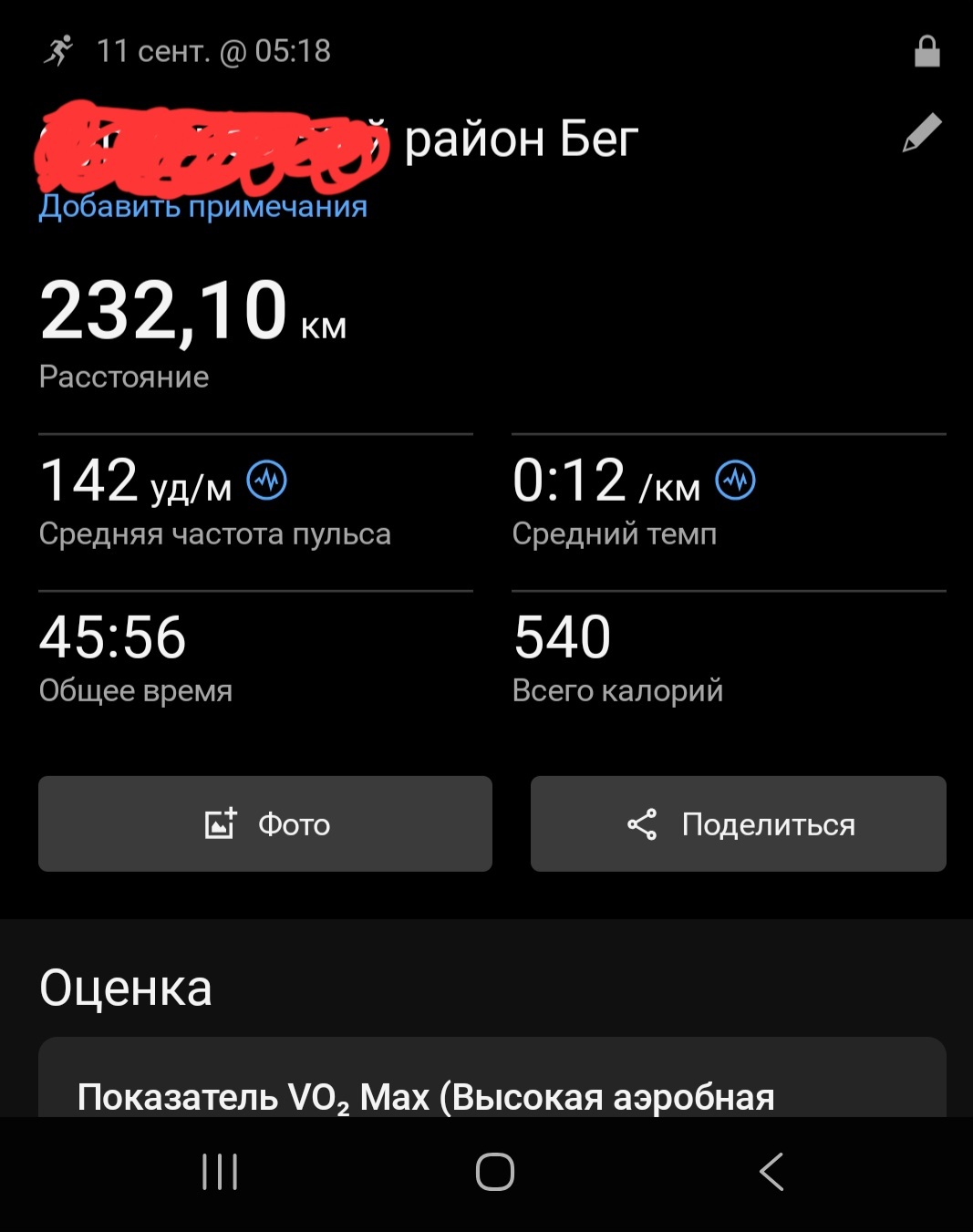Share the run via «Поделиться»
Viewport: 973px width, 1232px height.
(x=739, y=824)
